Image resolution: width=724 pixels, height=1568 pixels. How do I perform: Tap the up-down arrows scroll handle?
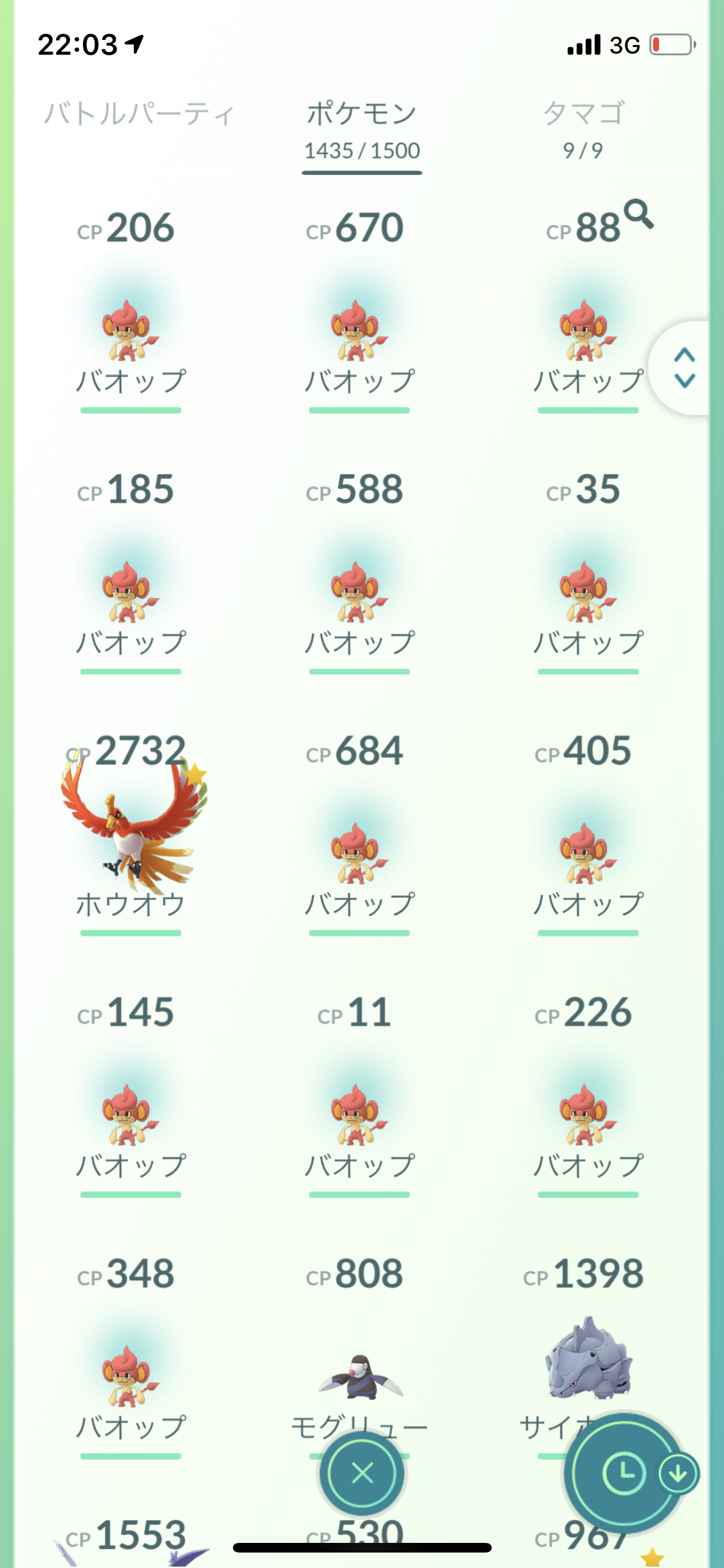coord(683,368)
